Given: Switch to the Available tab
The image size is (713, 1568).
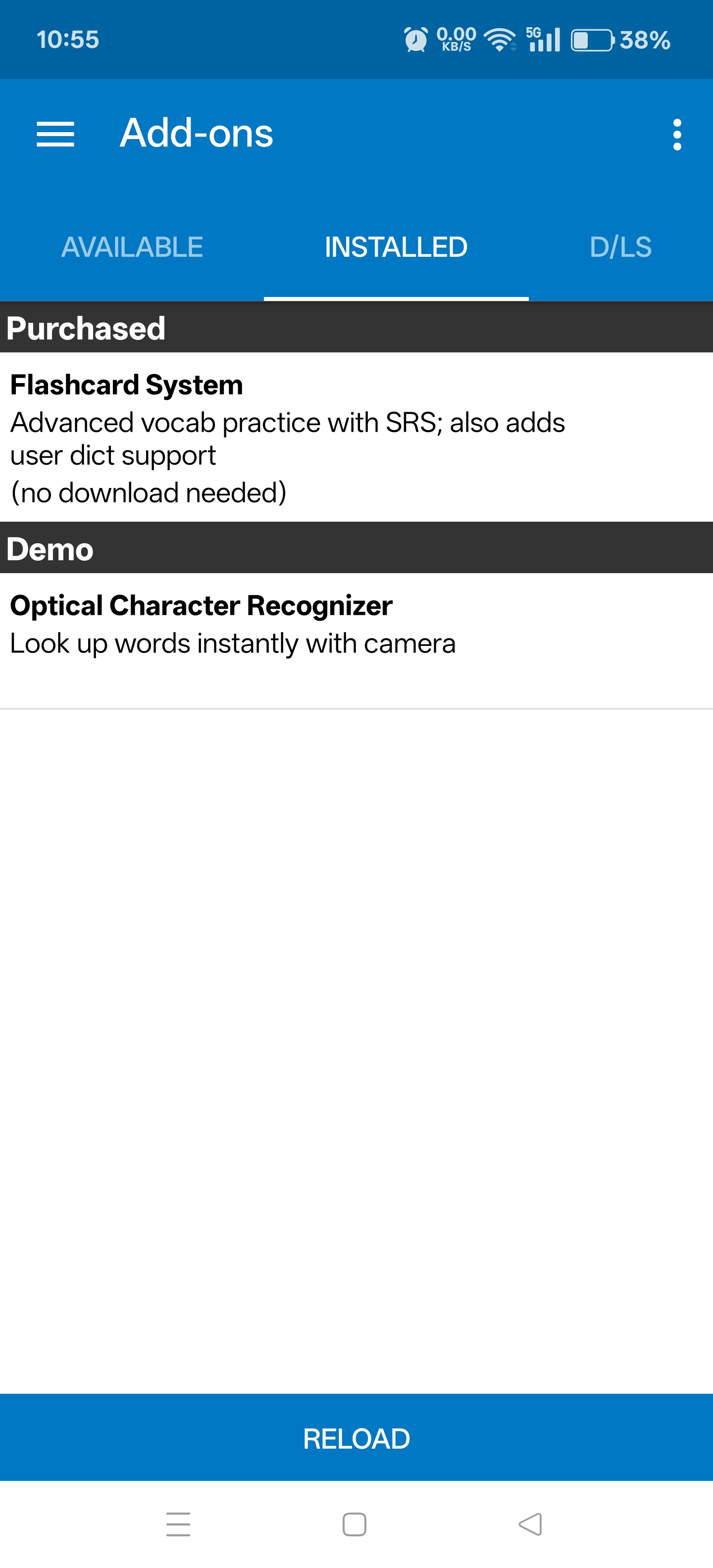Looking at the screenshot, I should [132, 247].
